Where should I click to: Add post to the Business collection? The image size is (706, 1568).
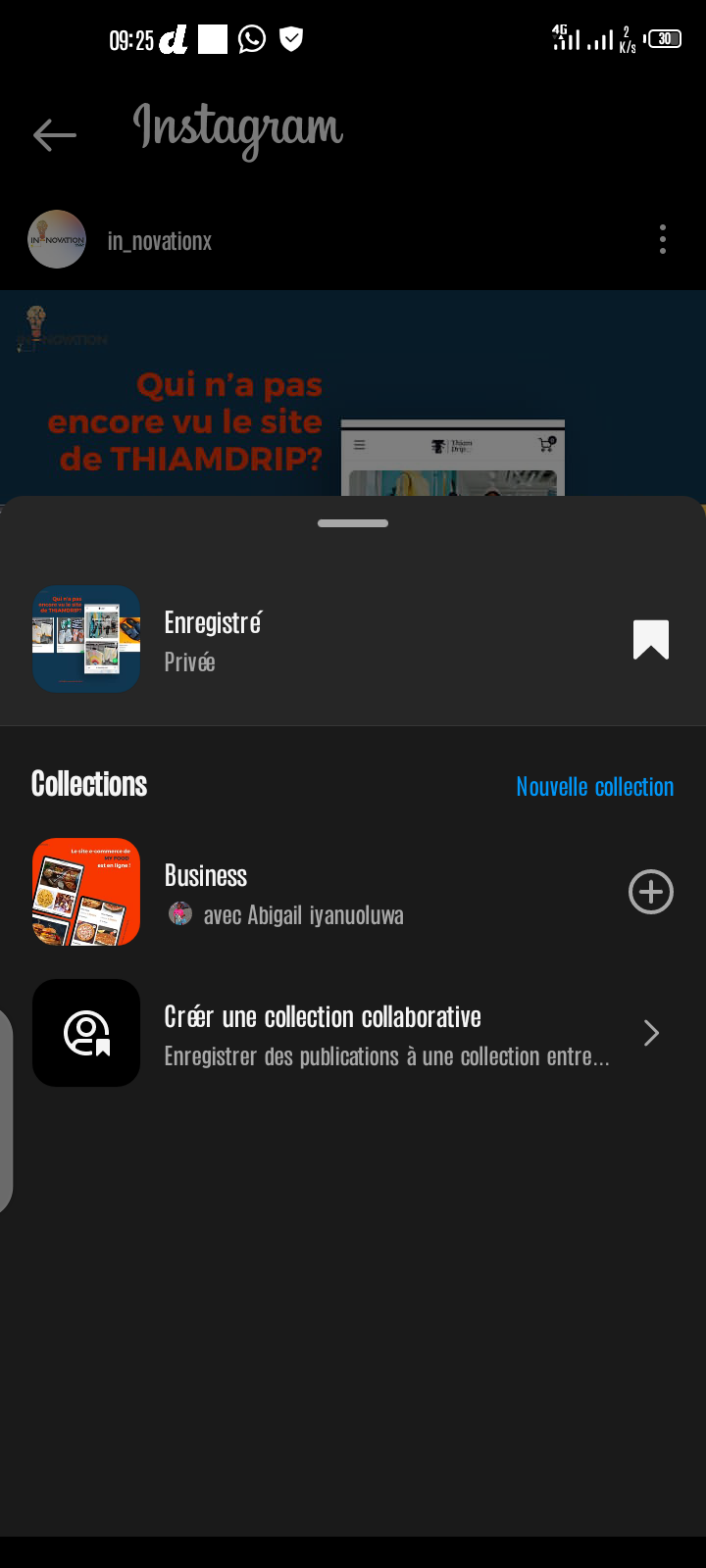[x=650, y=892]
